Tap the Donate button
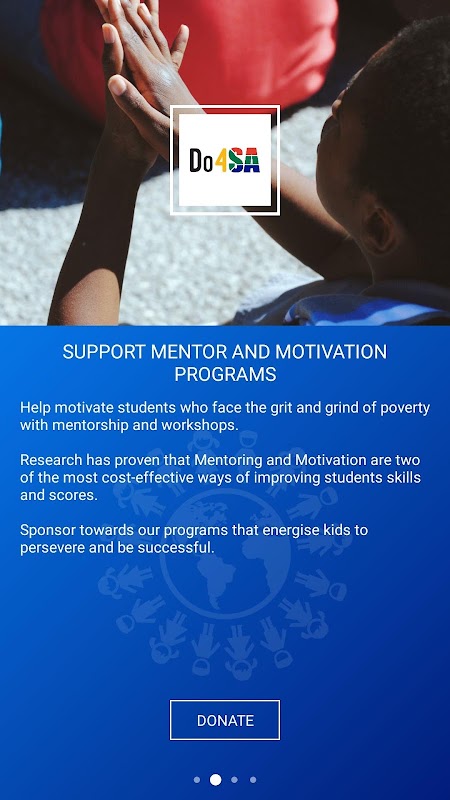This screenshot has height=800, width=450. click(225, 720)
